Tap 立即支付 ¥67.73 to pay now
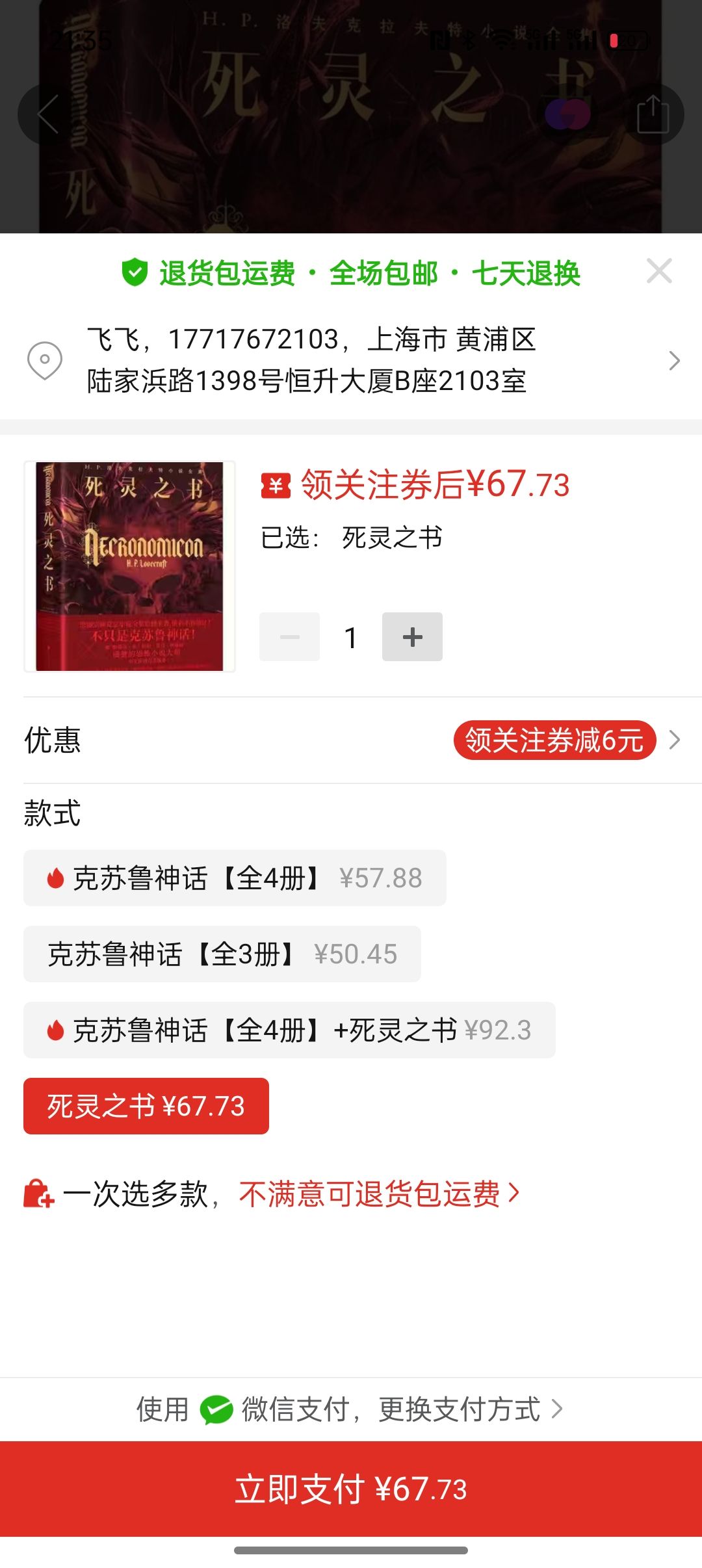 coord(351,1489)
